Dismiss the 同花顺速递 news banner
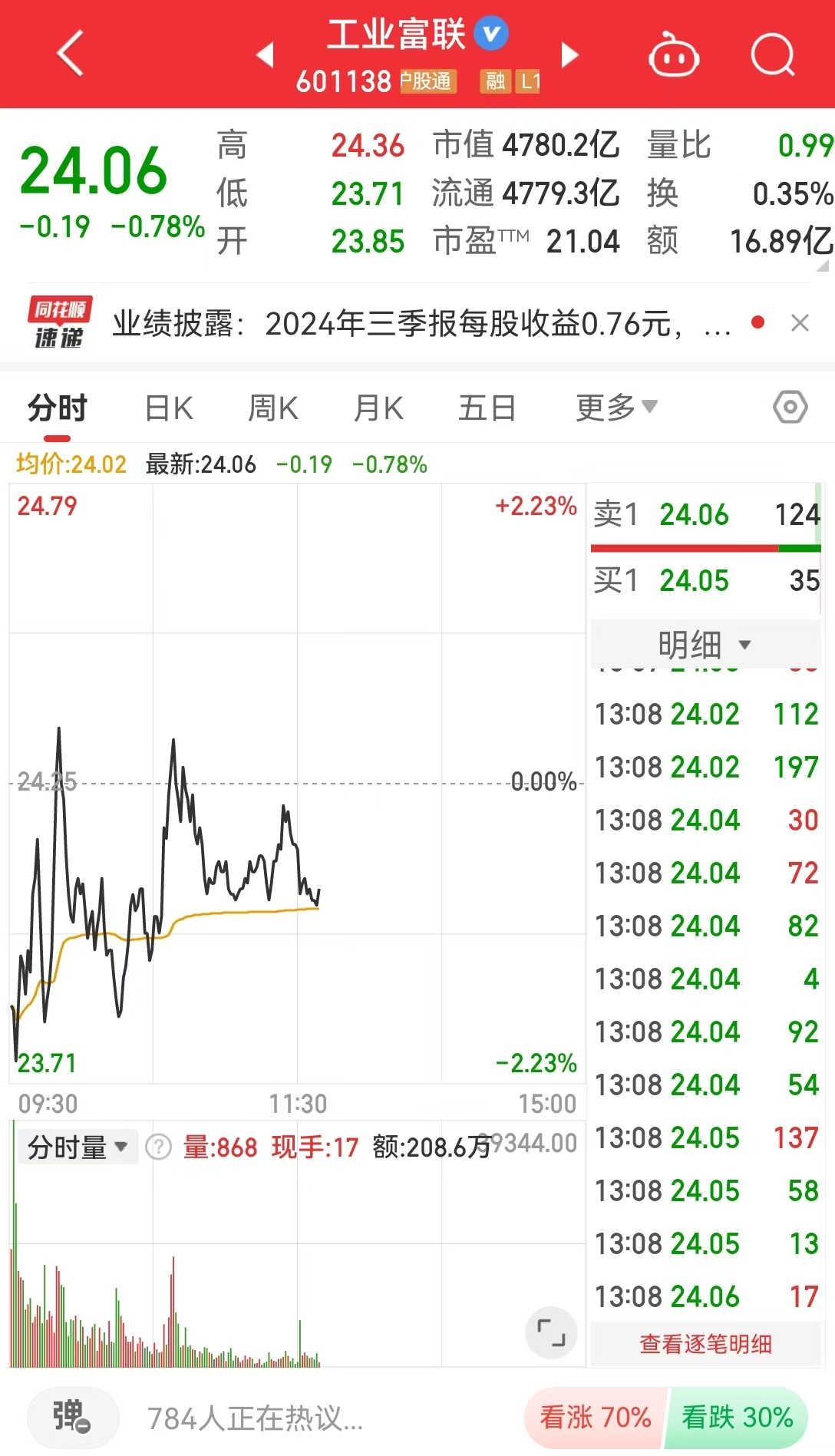The width and height of the screenshot is (835, 1456). tap(800, 323)
